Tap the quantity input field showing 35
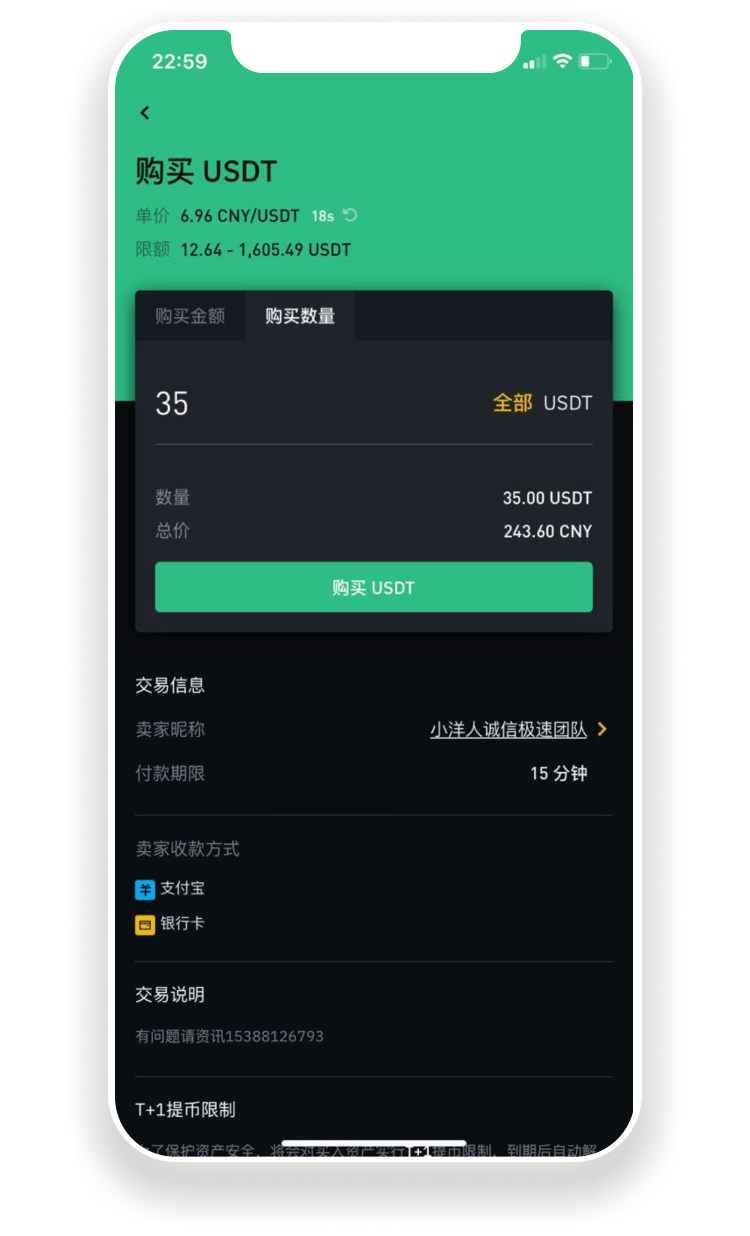 [x=300, y=403]
